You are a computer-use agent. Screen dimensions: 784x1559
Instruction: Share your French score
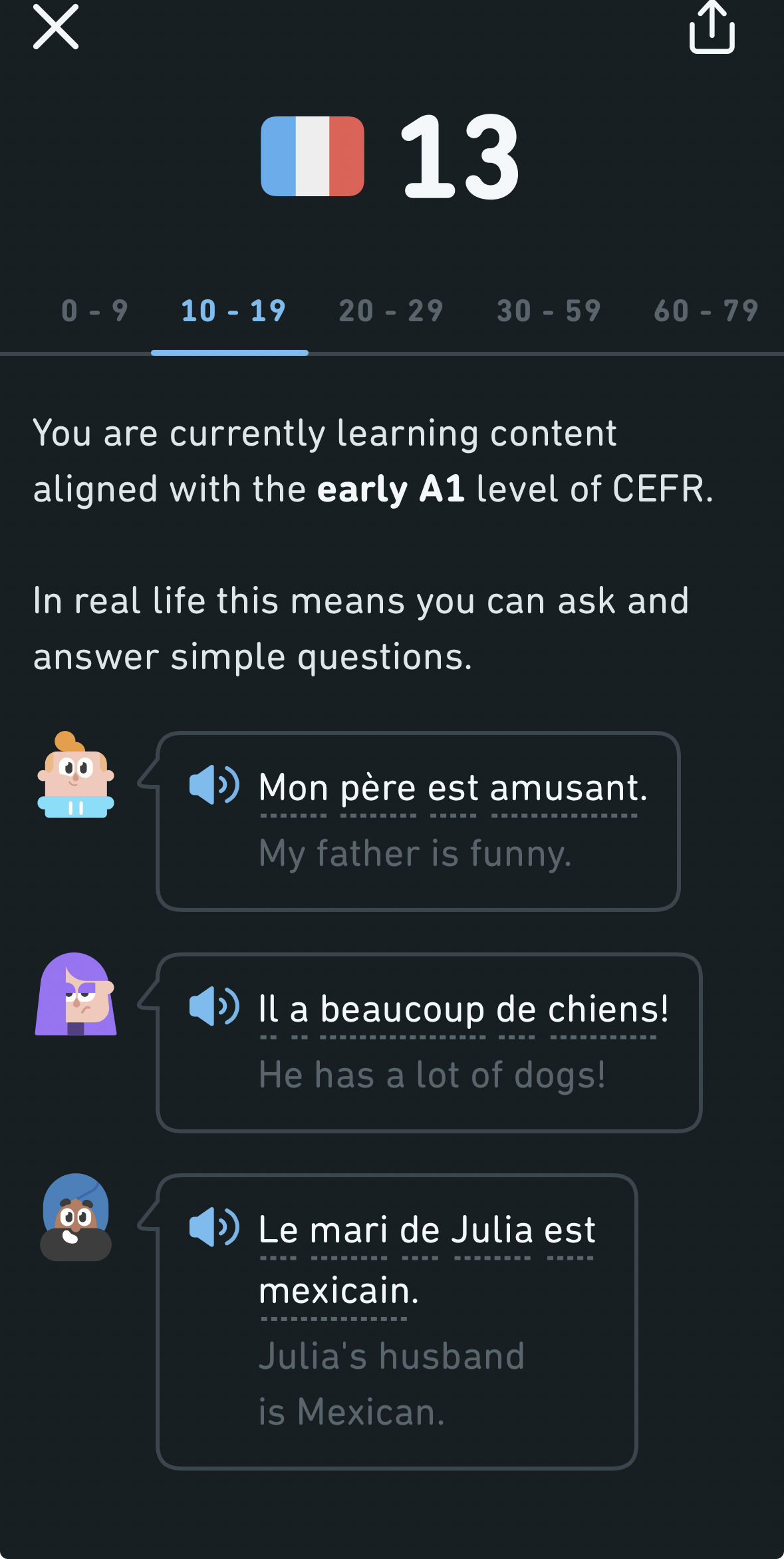[712, 27]
